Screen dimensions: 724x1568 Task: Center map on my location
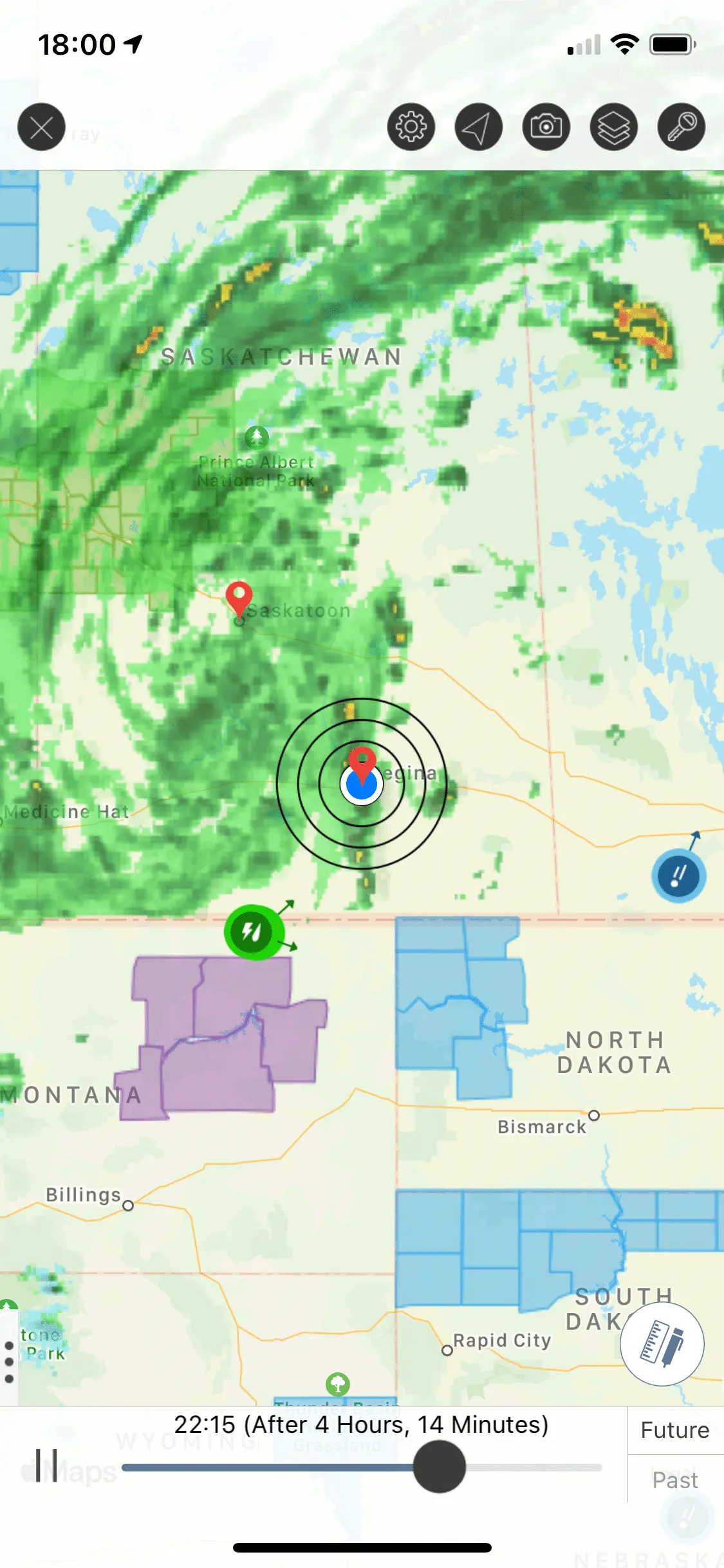(x=478, y=127)
